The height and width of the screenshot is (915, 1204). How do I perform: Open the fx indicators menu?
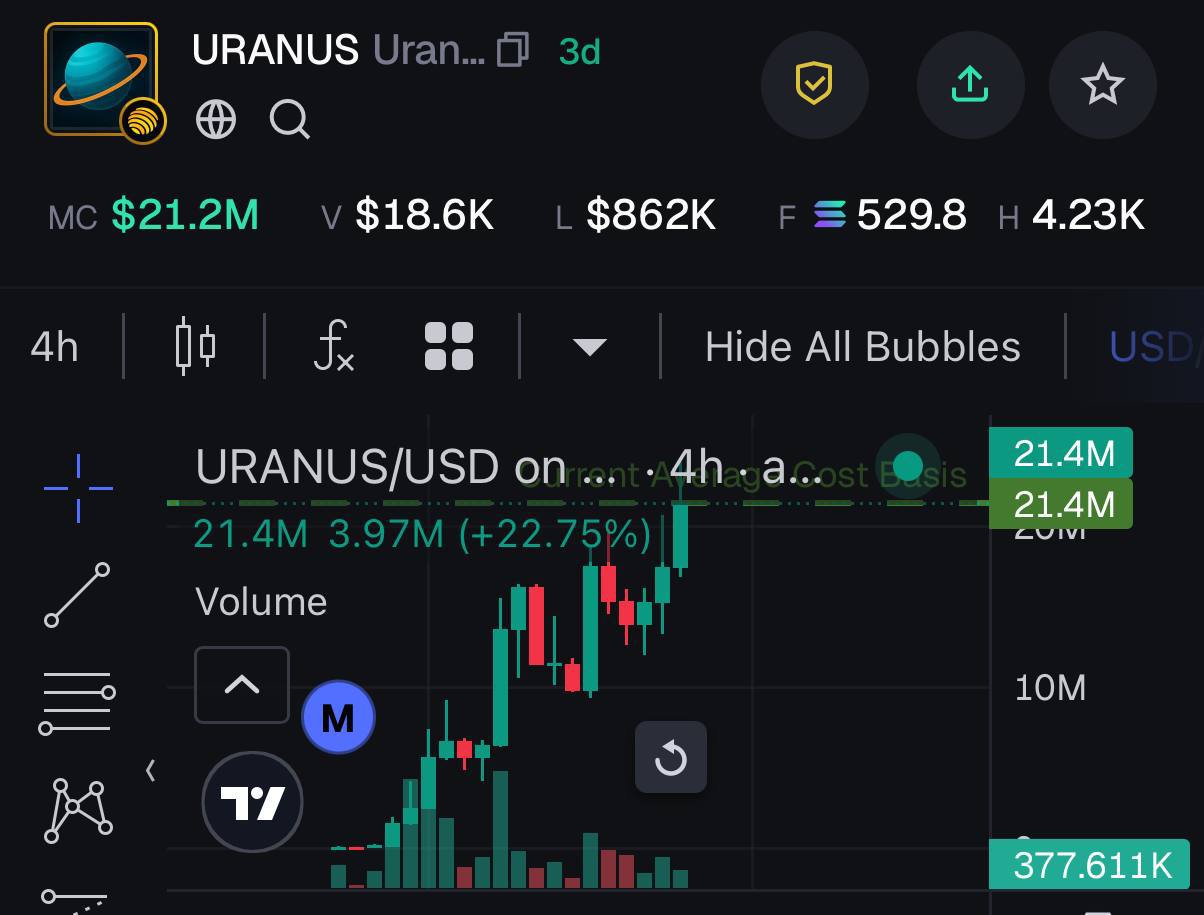tap(333, 347)
